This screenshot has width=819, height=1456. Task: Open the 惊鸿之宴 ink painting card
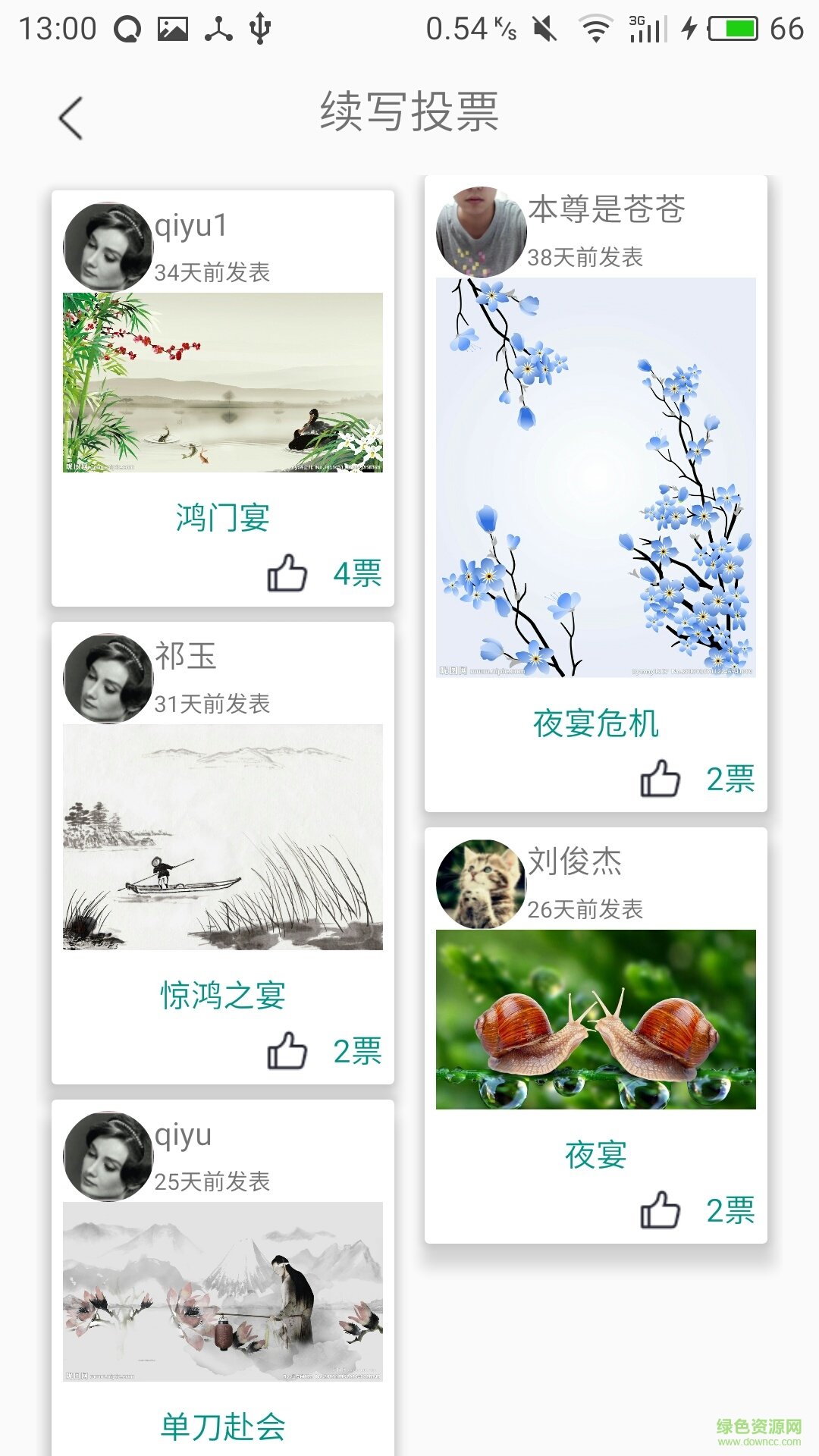223,837
